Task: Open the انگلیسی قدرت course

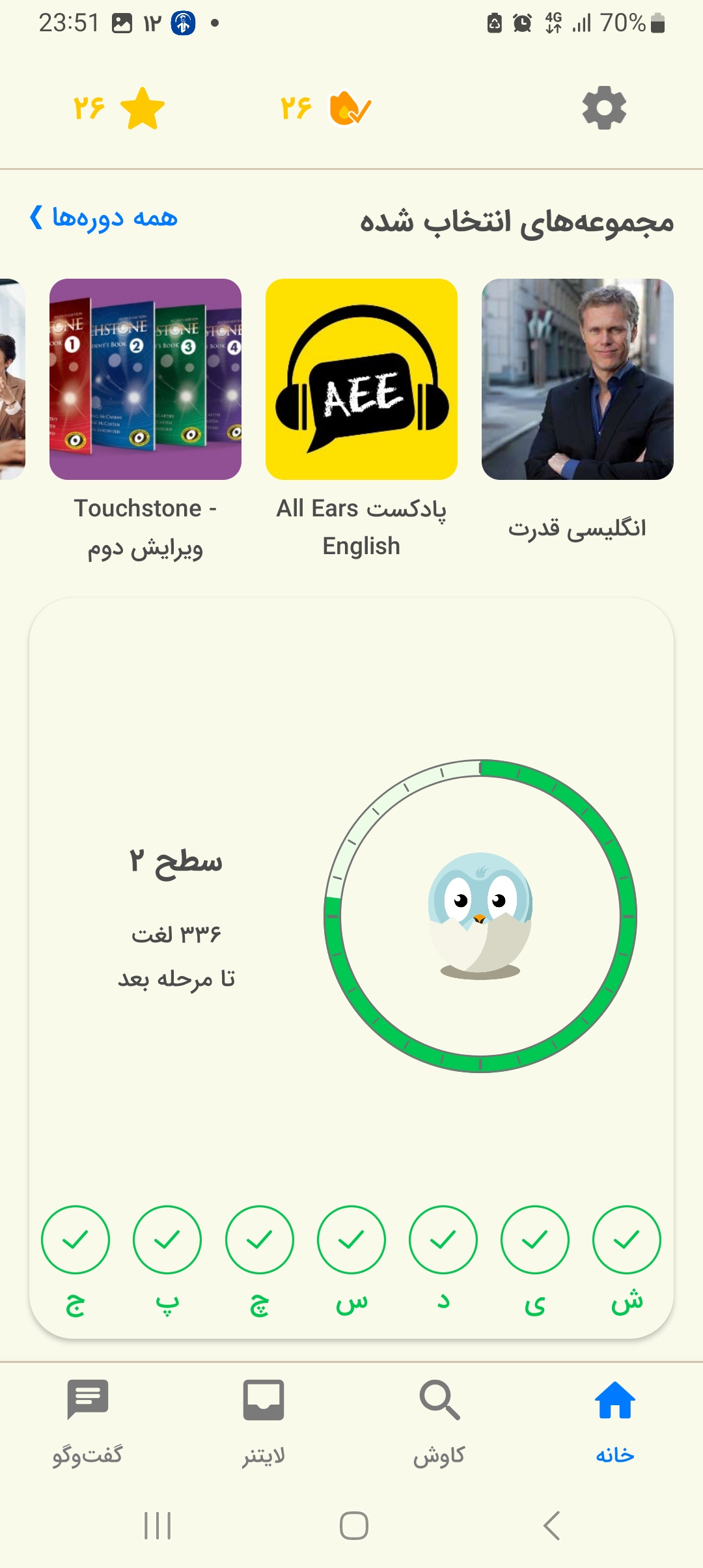Action: [x=577, y=380]
